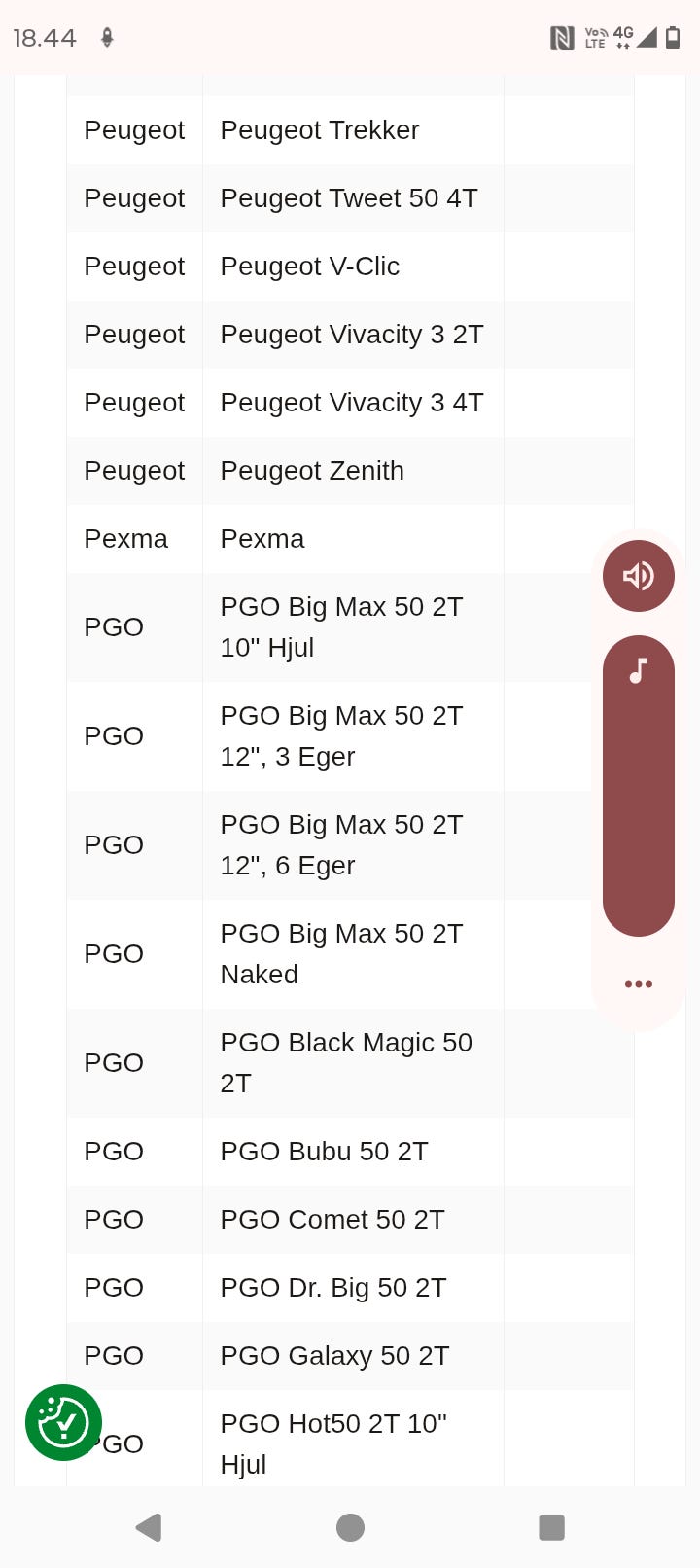Go back using the navigation bar

click(149, 1527)
